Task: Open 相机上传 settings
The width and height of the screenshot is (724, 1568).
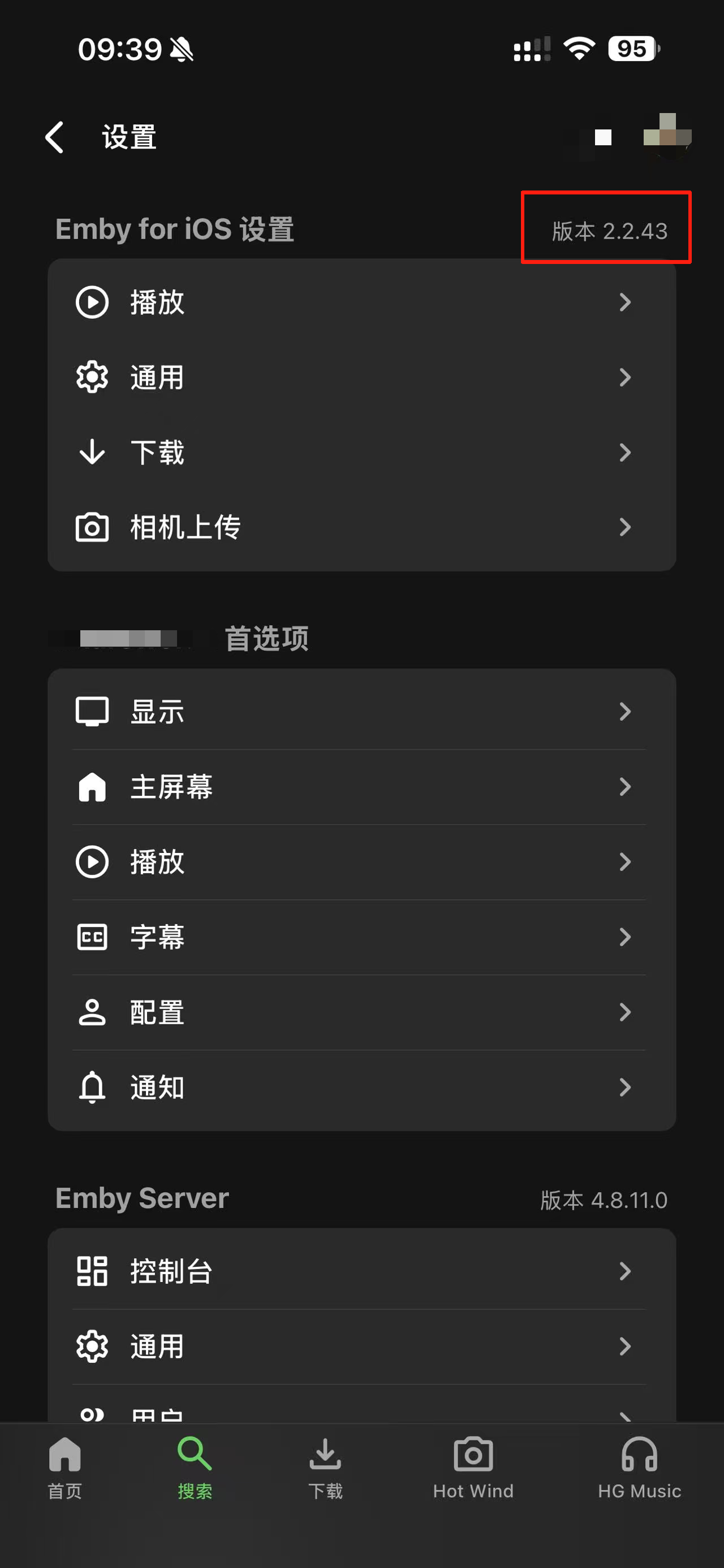Action: click(x=361, y=527)
